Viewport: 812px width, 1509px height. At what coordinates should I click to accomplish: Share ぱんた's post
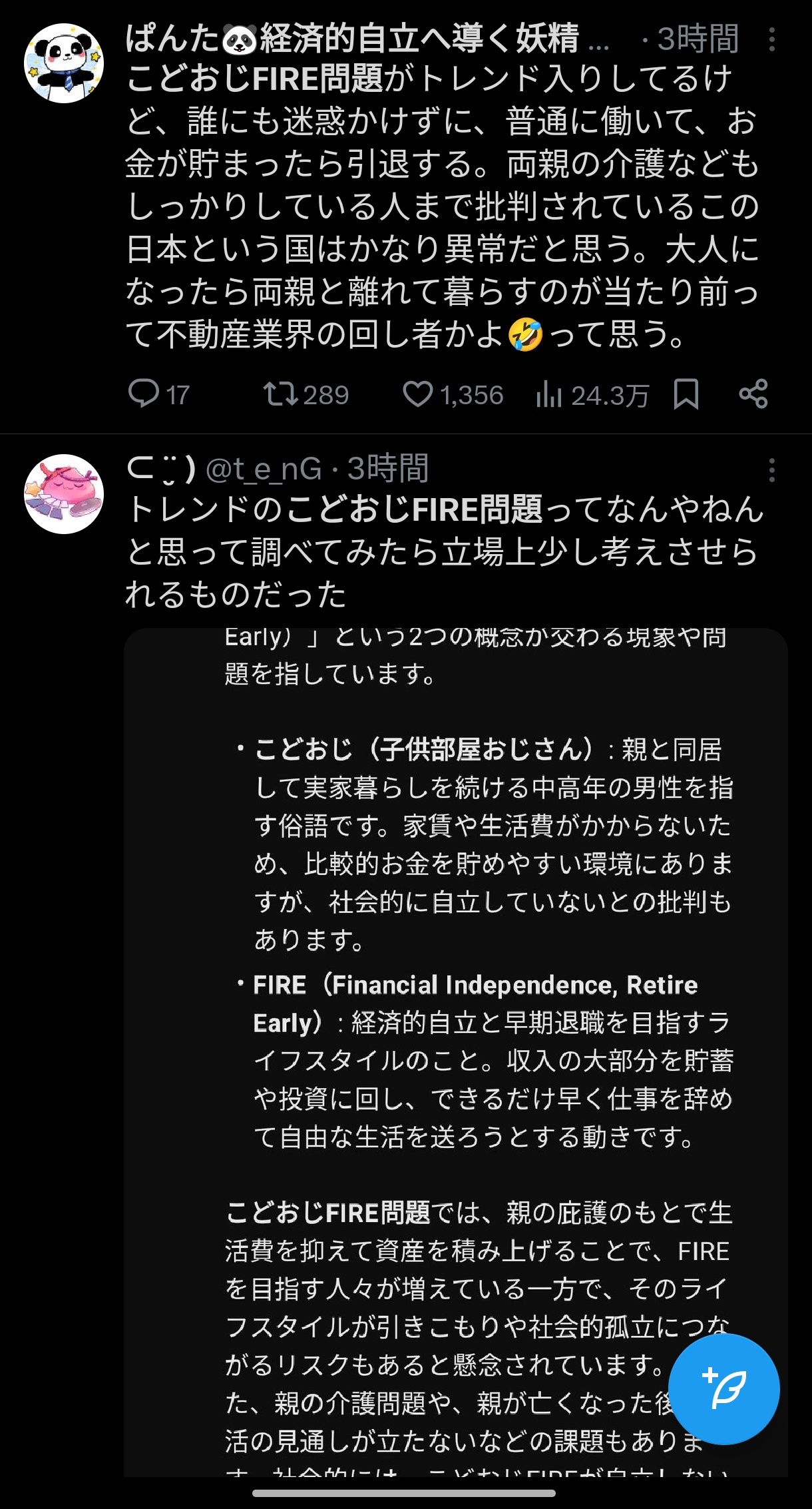pos(753,394)
